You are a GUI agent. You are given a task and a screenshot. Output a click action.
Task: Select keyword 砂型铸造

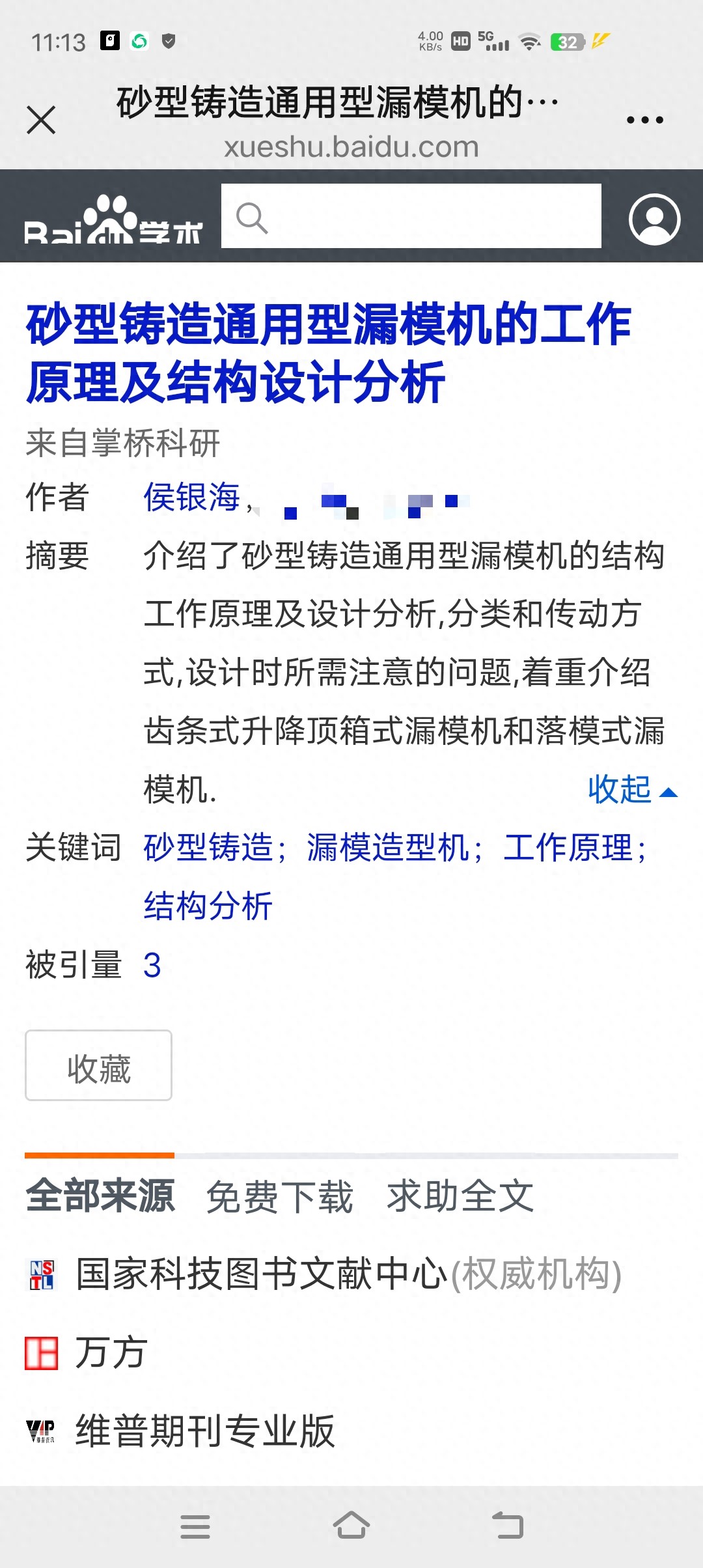pos(208,848)
